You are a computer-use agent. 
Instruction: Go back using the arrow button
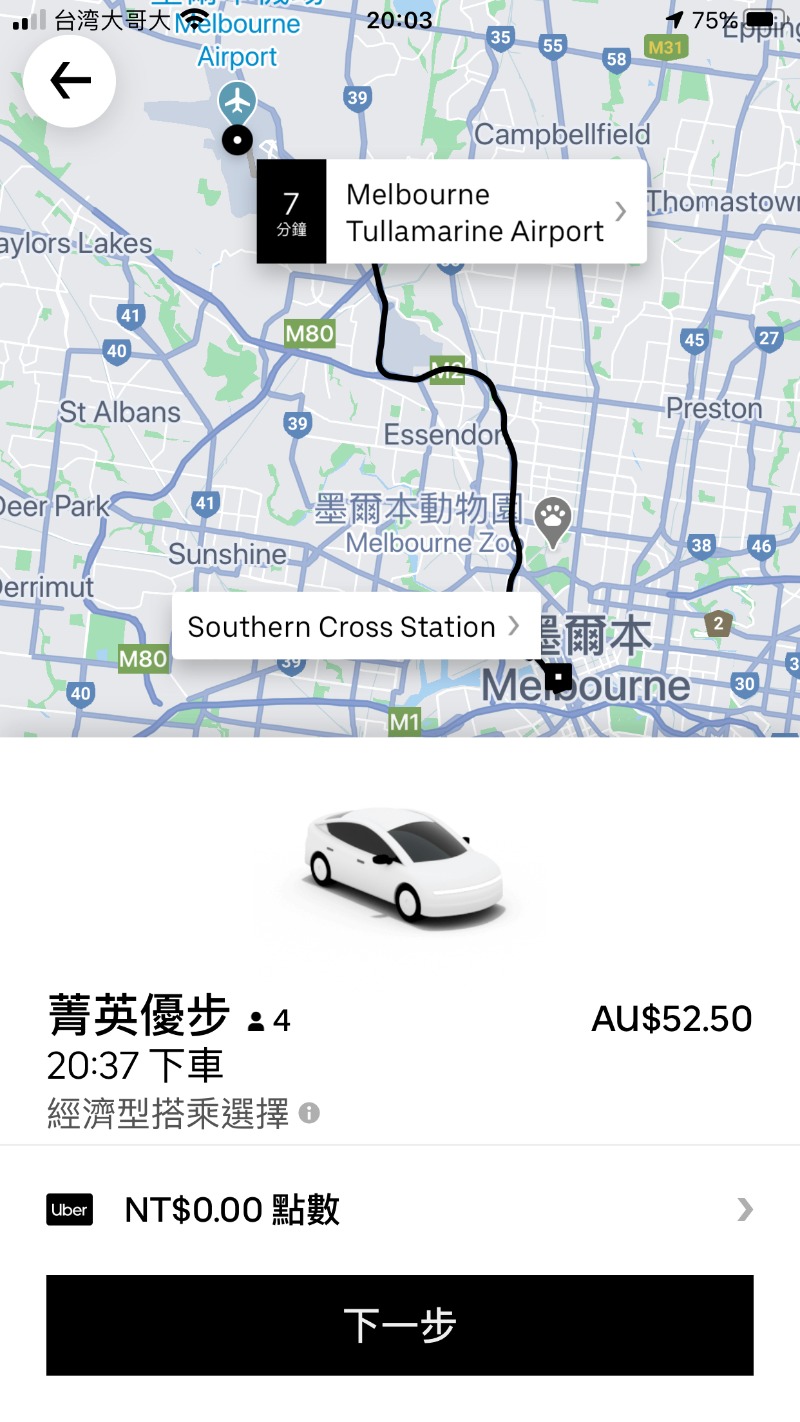click(70, 82)
